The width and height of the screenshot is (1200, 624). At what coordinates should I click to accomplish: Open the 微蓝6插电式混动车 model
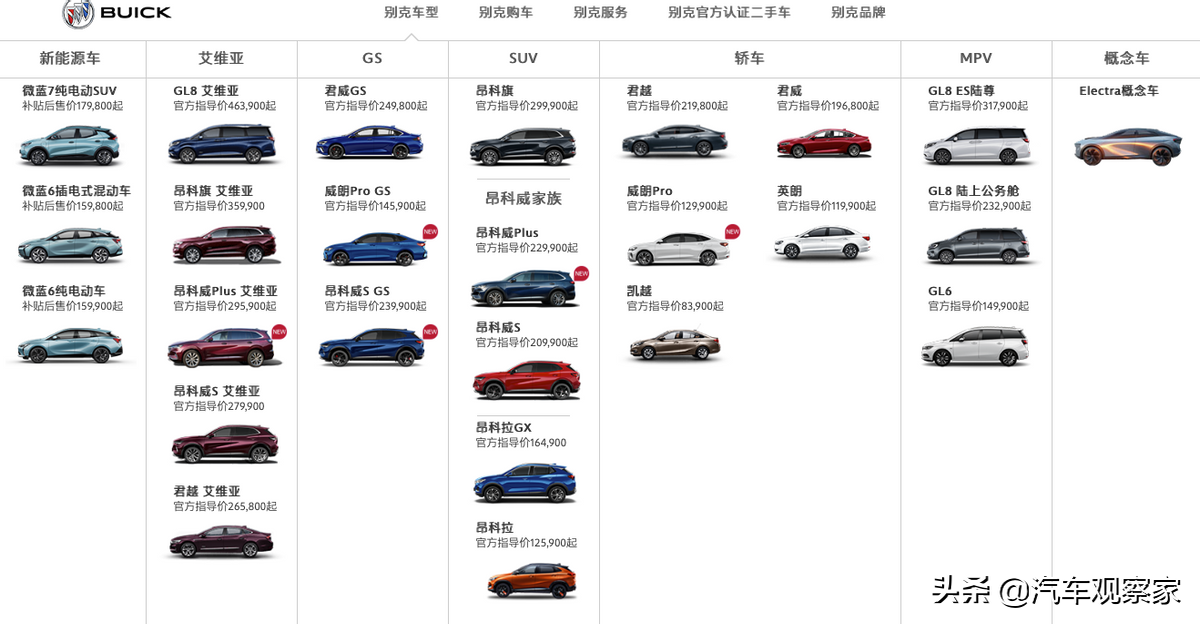pyautogui.click(x=70, y=245)
